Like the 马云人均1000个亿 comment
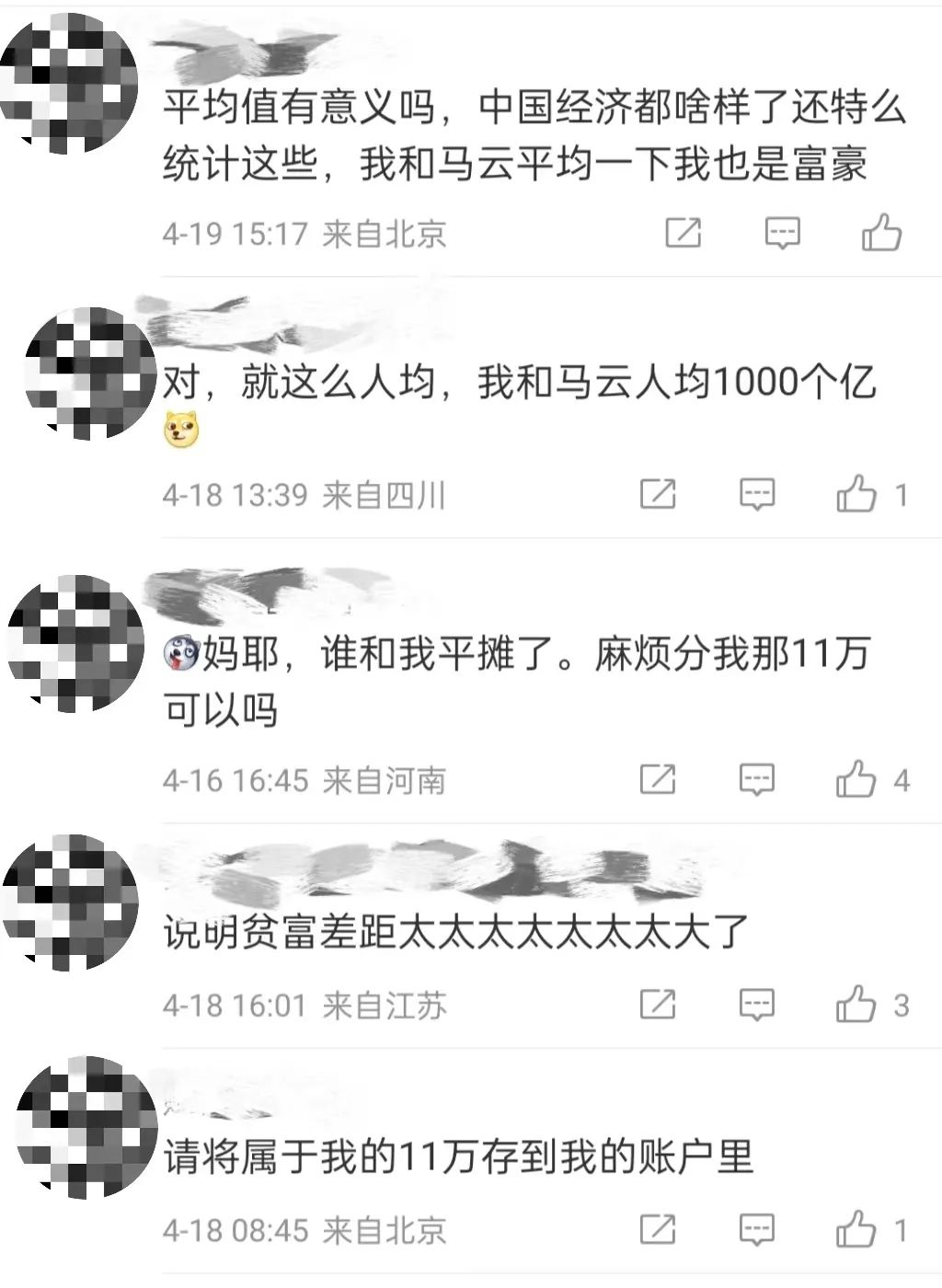Image resolution: width=942 pixels, height=1288 pixels. [856, 494]
